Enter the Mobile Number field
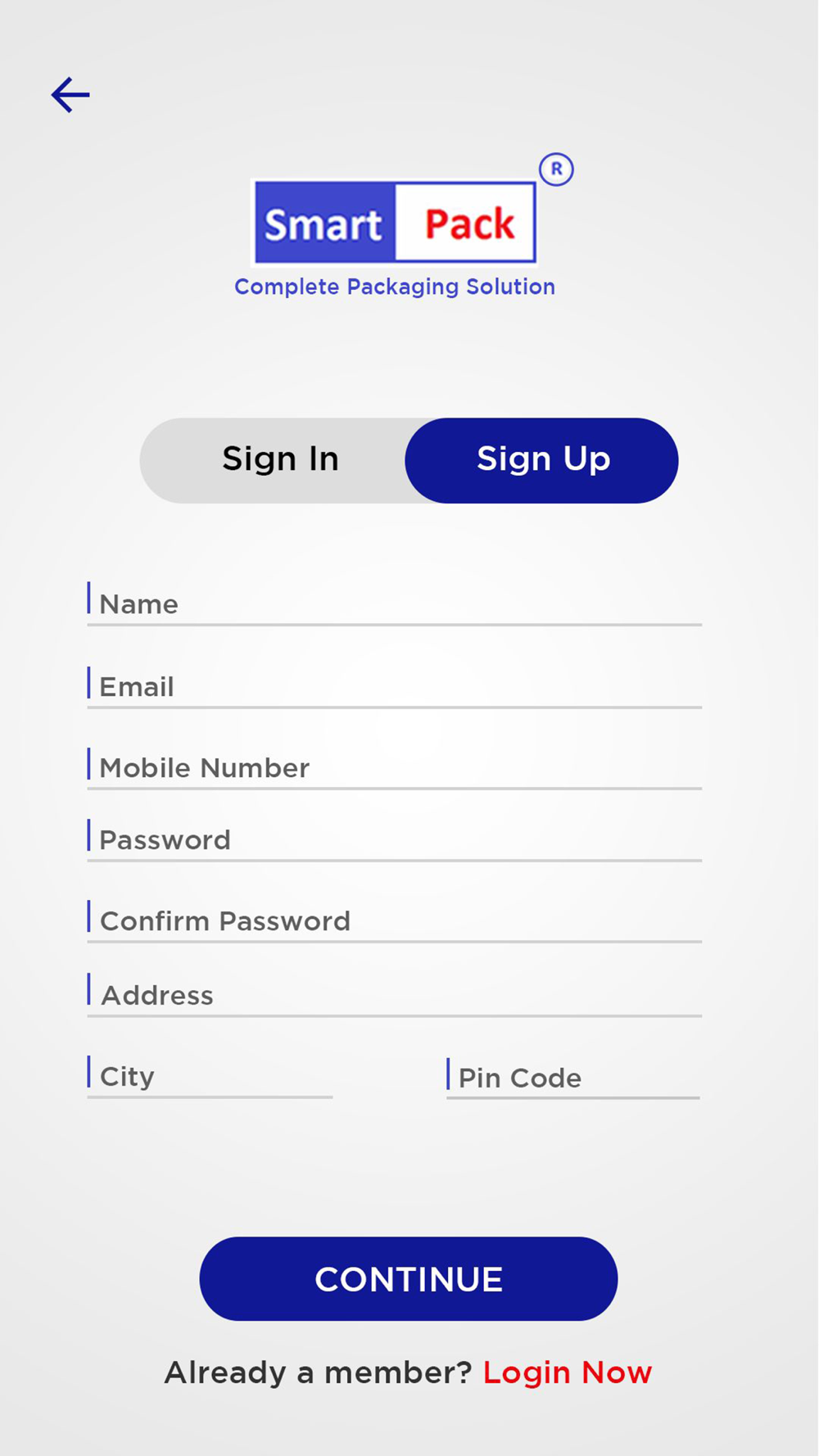 pyautogui.click(x=395, y=767)
